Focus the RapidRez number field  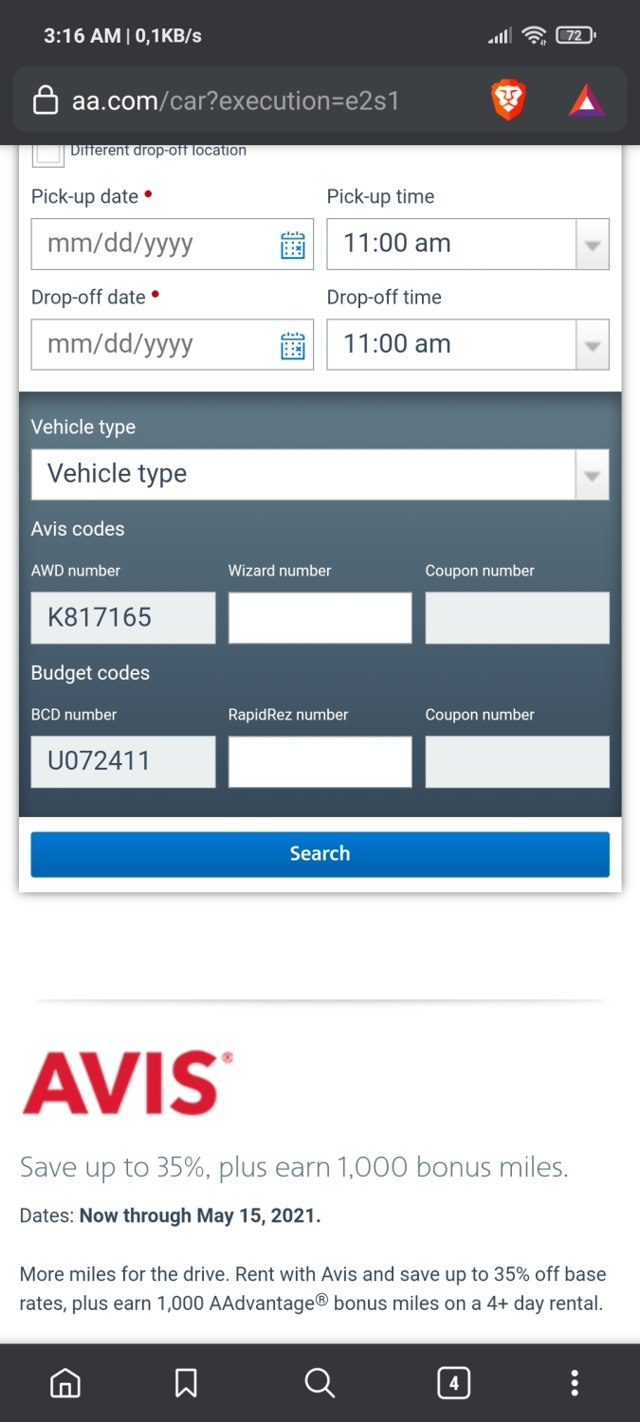(320, 762)
